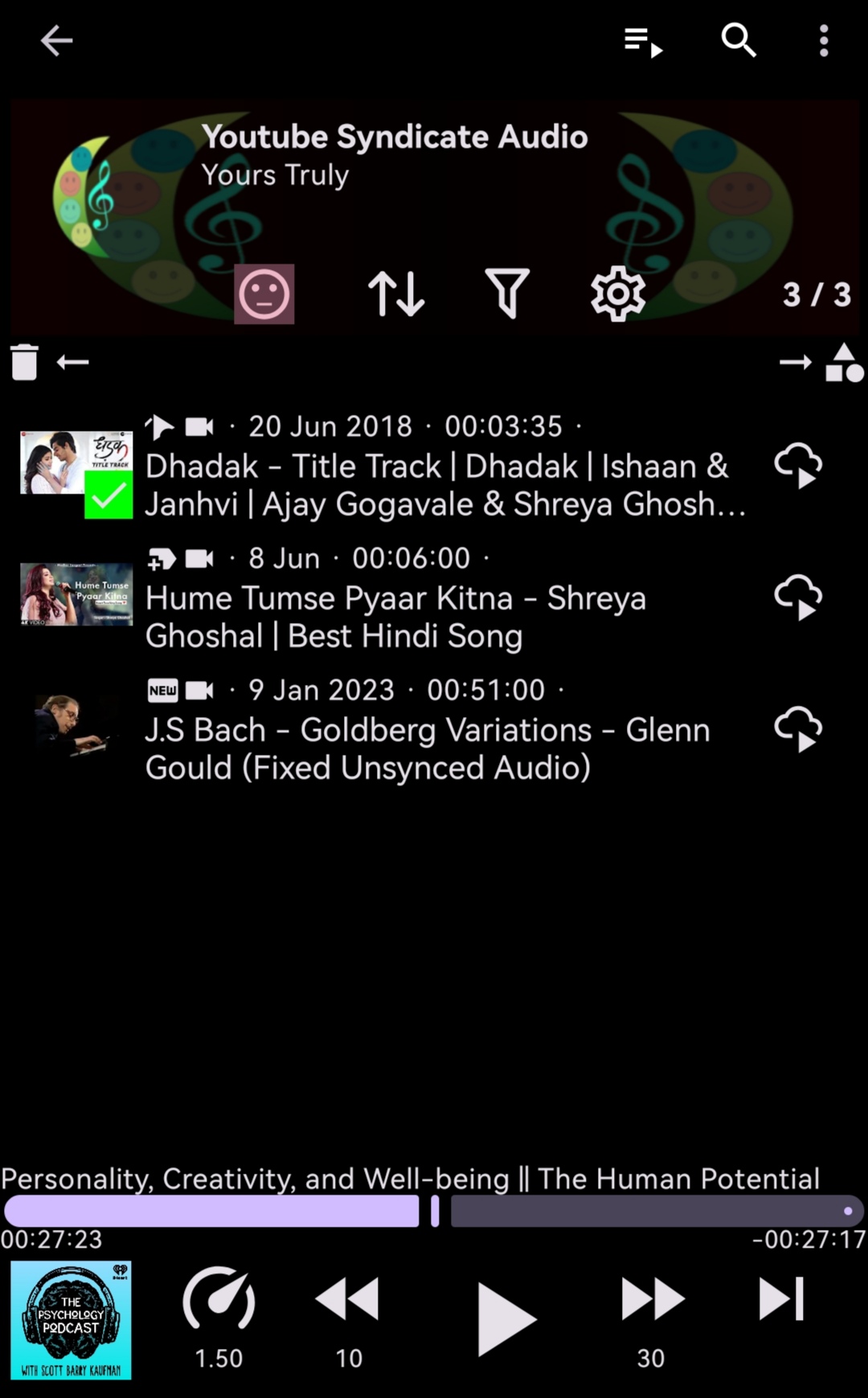868x1398 pixels.
Task: Tap the neutral face rating icon
Action: (264, 294)
